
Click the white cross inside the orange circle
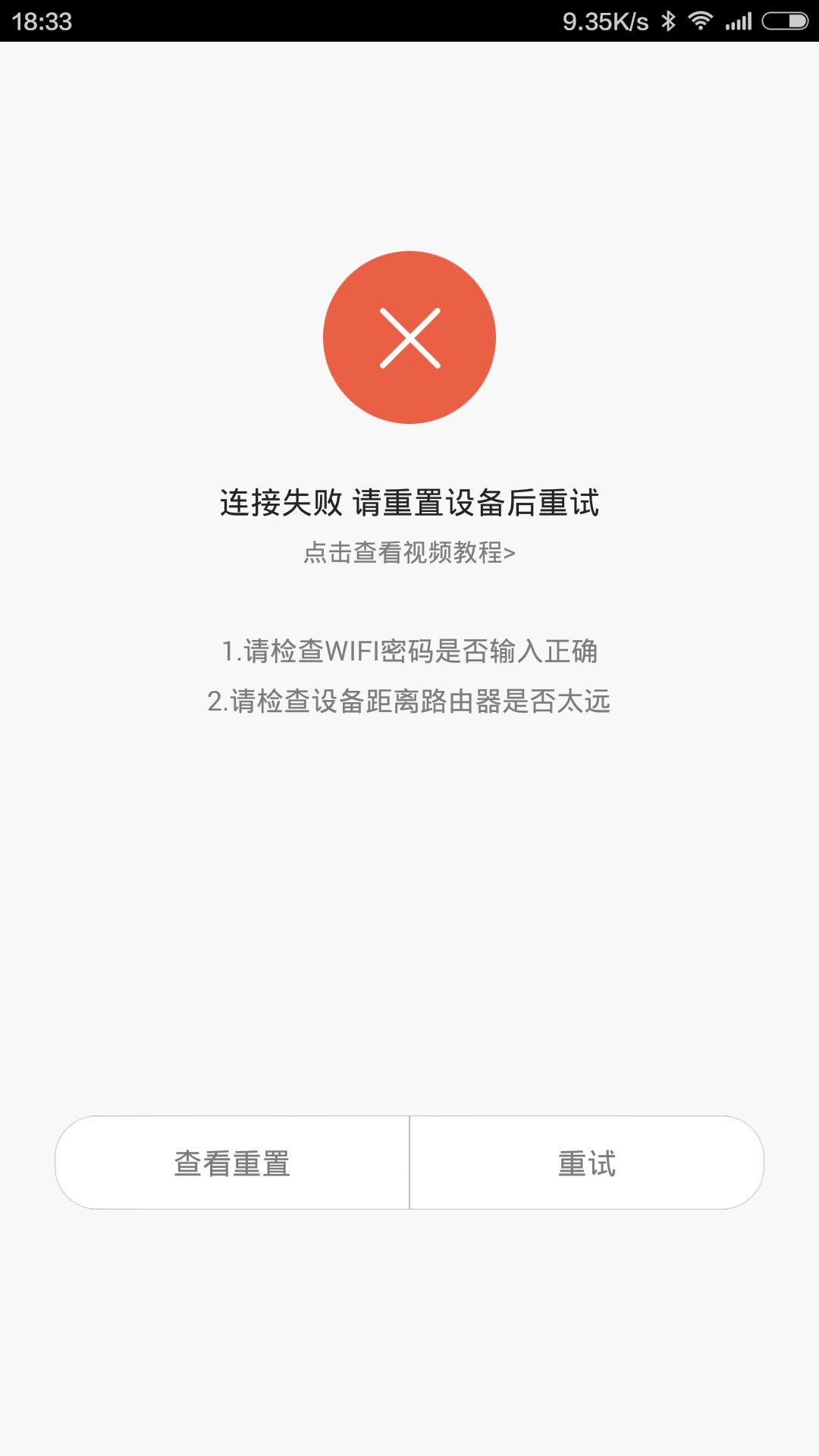tap(409, 337)
